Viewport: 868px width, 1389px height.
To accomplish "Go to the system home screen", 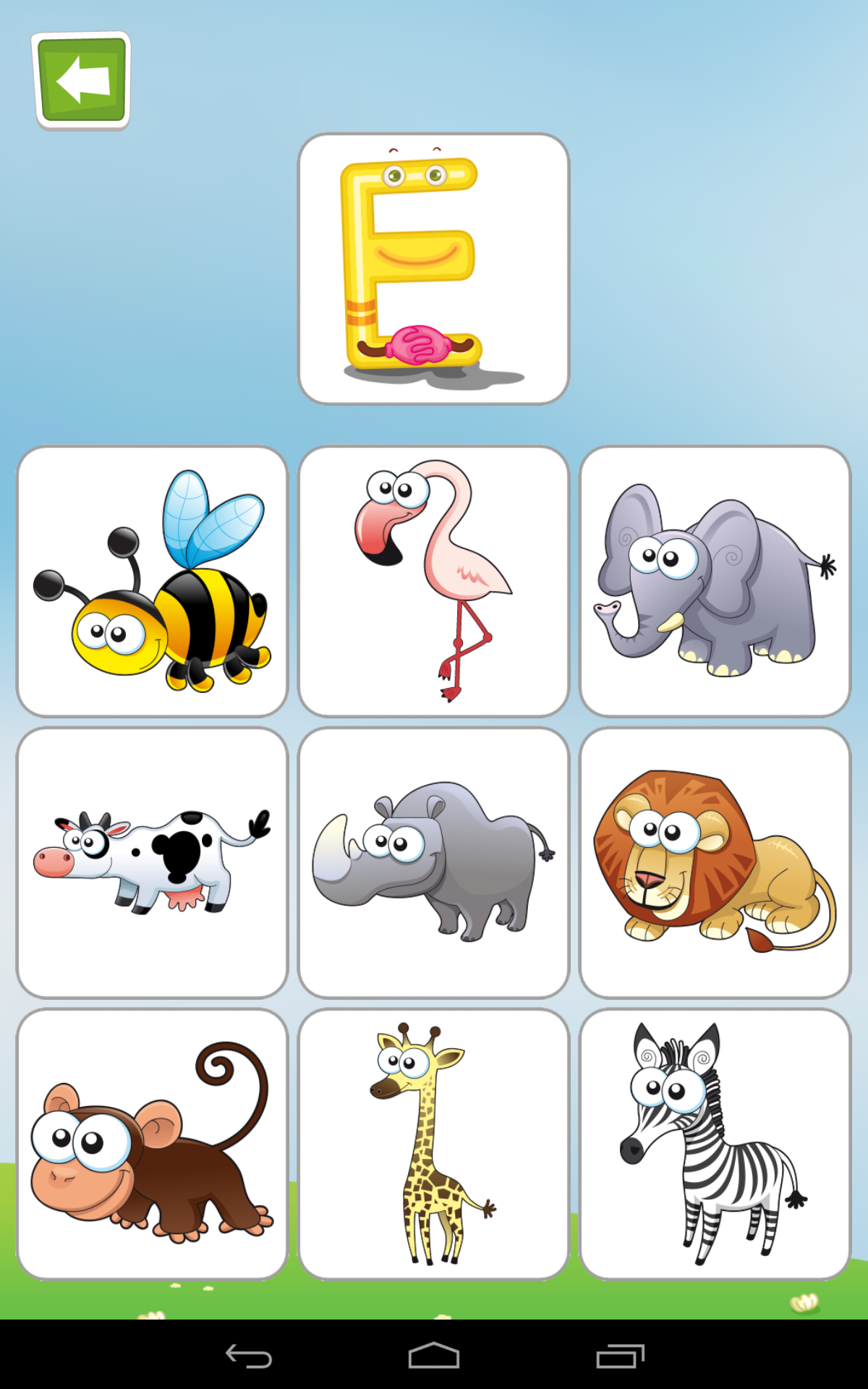I will 433,1356.
